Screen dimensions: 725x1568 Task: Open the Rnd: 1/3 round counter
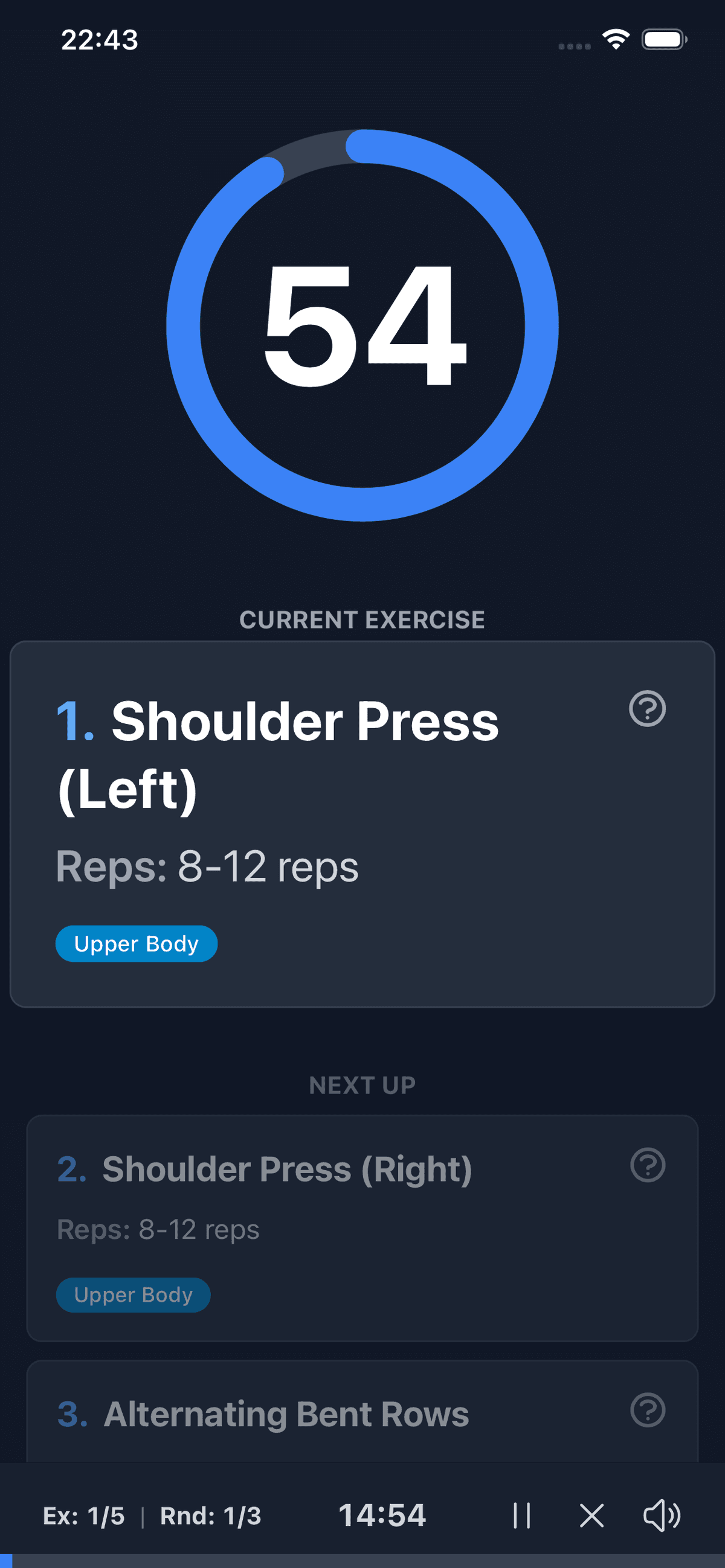point(210,1516)
